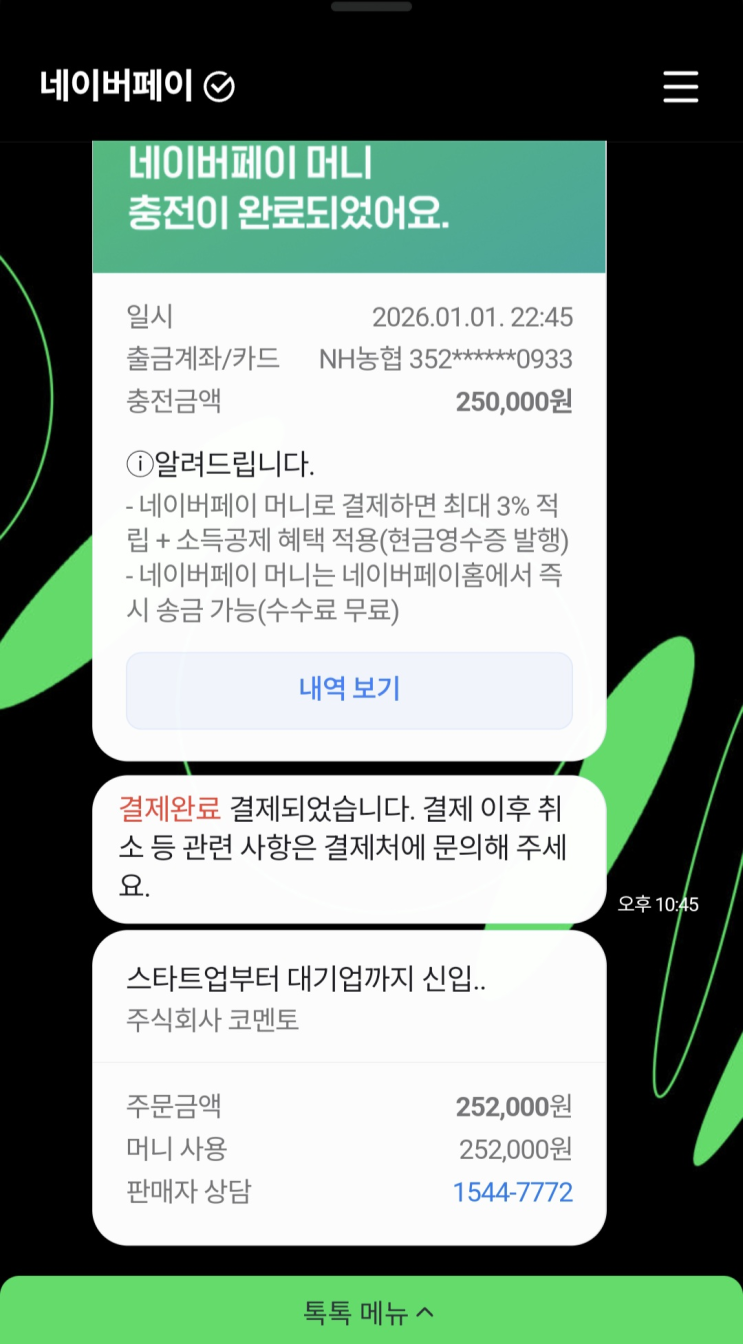
Task: Open the hamburger menu
Action: pos(680,87)
